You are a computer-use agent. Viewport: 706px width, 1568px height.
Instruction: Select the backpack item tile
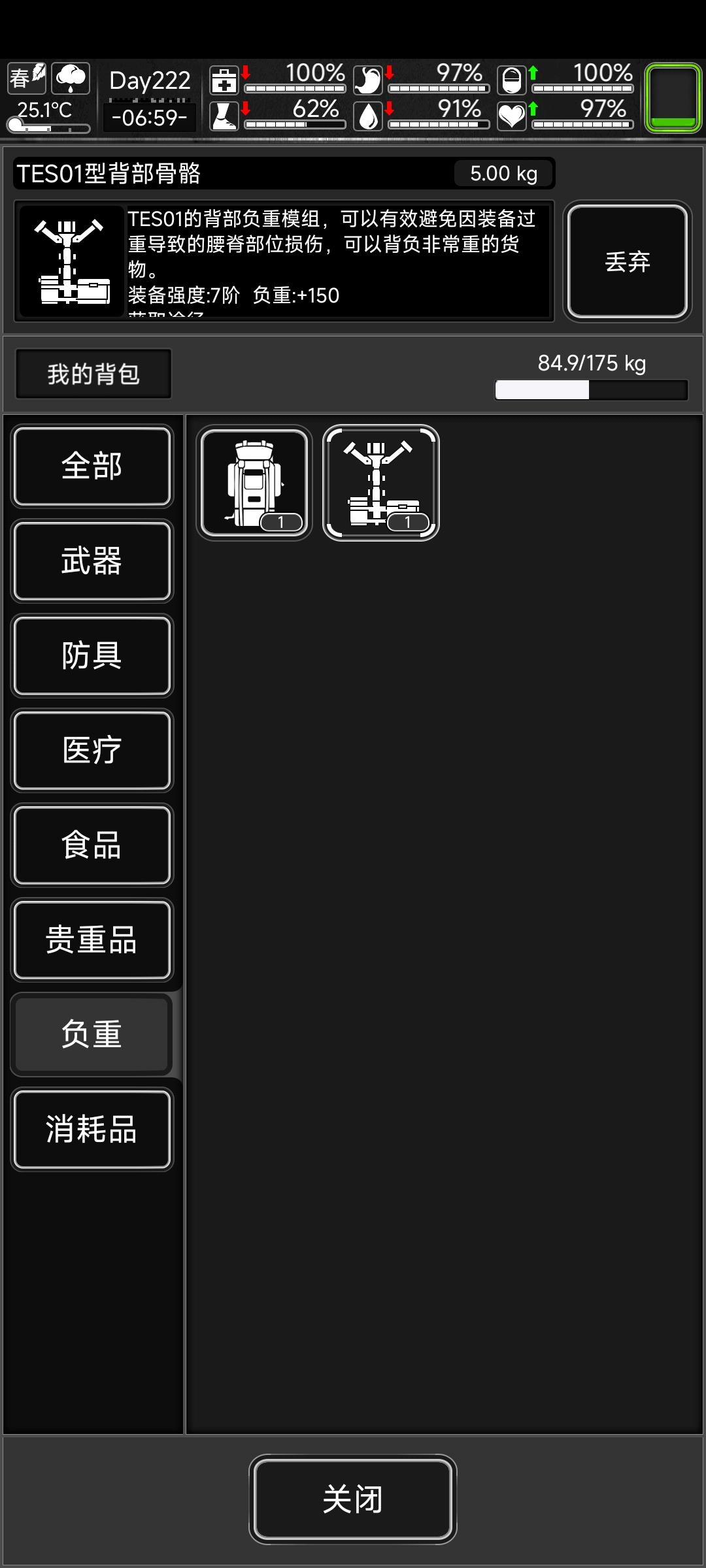pos(254,483)
